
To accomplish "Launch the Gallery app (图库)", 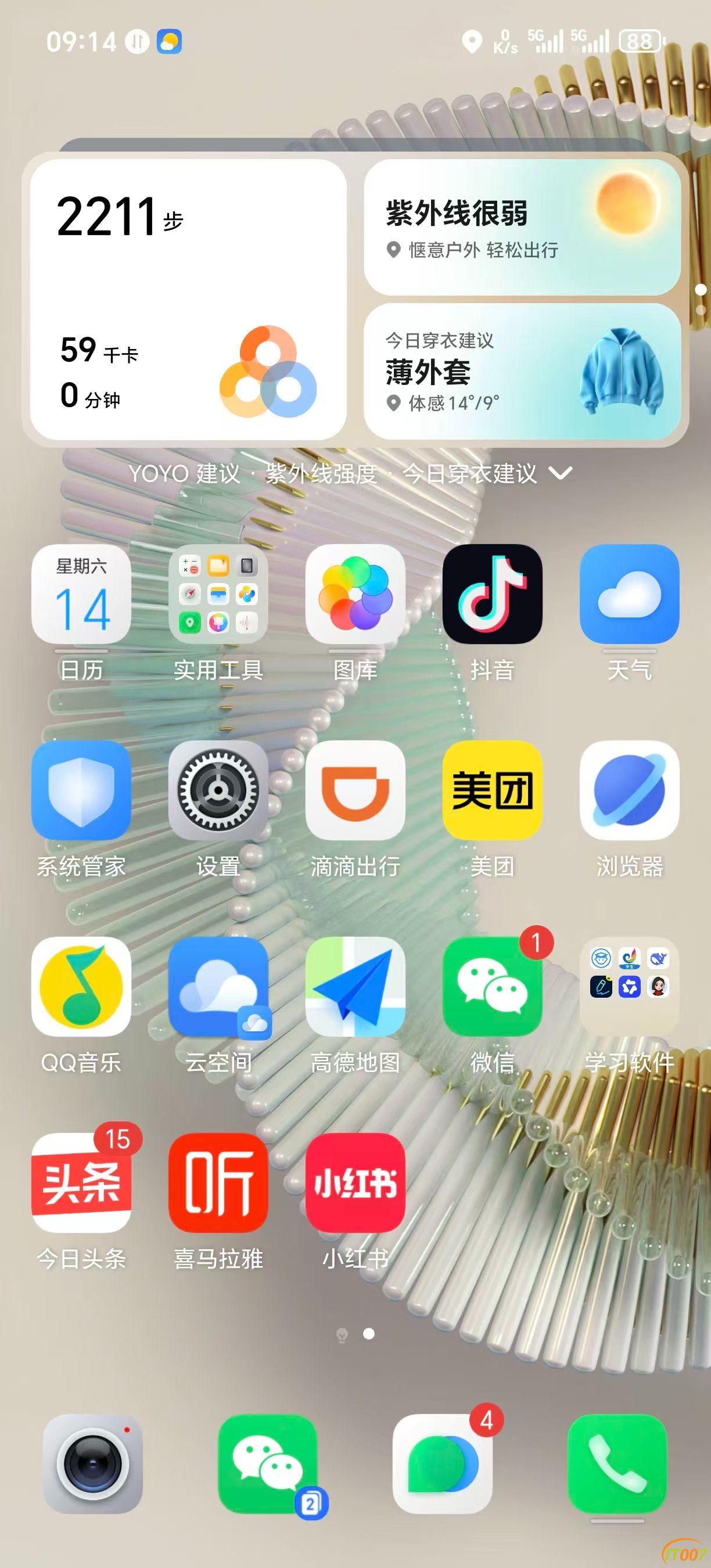I will [x=355, y=594].
